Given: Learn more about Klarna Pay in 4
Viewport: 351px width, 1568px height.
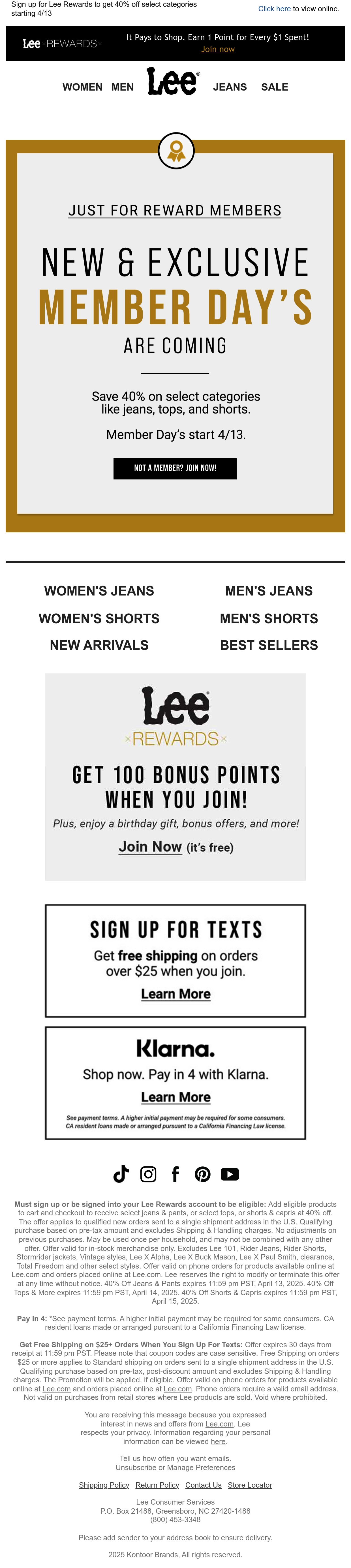Looking at the screenshot, I should pos(176,1097).
